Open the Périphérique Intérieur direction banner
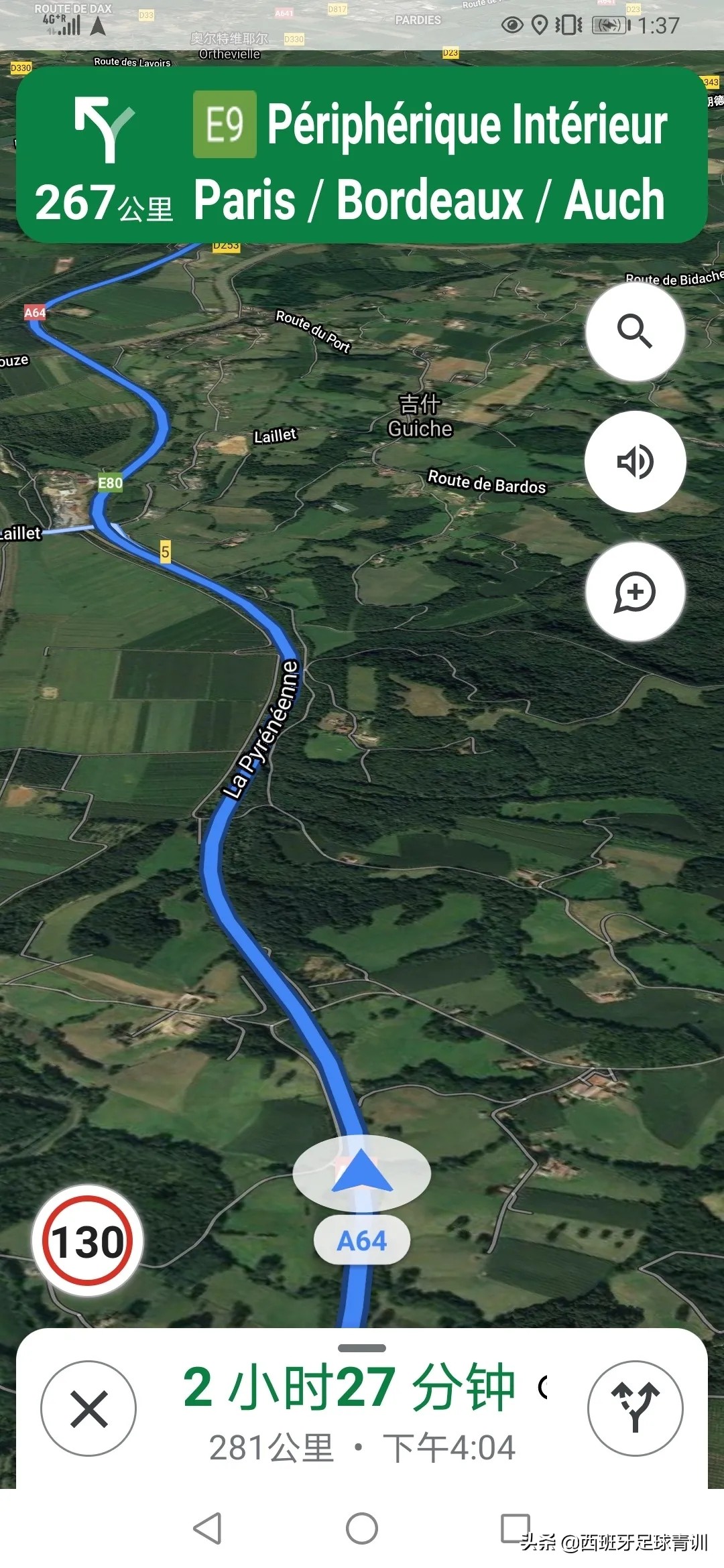This screenshot has height=1568, width=724. point(362,155)
